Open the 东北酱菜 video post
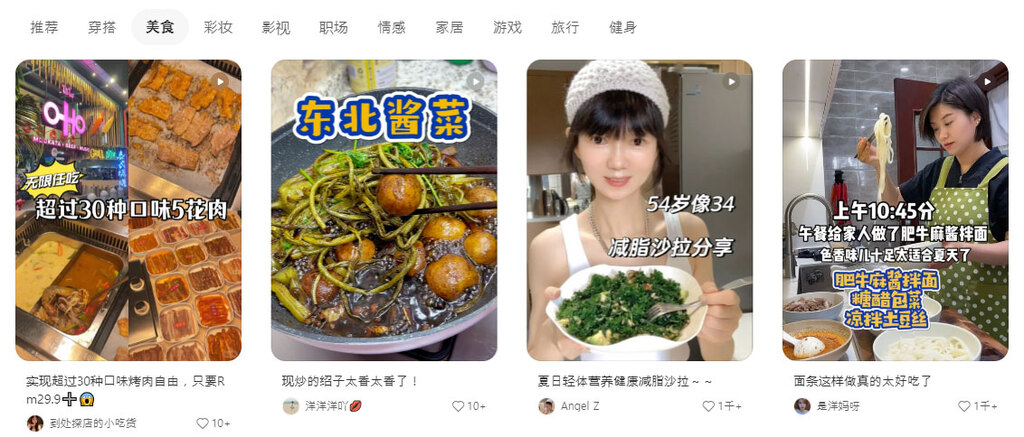The height and width of the screenshot is (437, 1024). pos(384,210)
